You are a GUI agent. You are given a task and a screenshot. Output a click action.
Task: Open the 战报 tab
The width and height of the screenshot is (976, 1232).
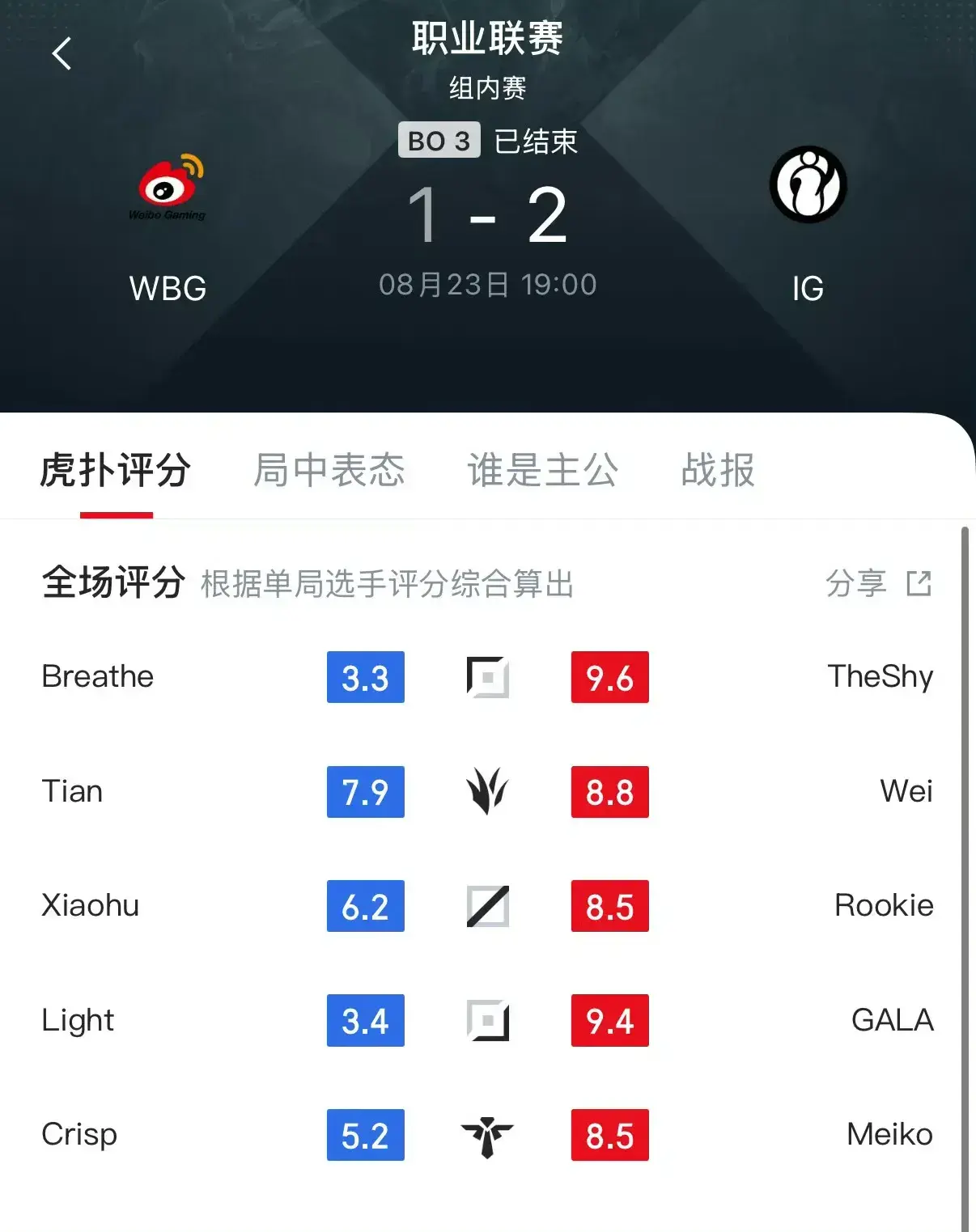click(717, 470)
